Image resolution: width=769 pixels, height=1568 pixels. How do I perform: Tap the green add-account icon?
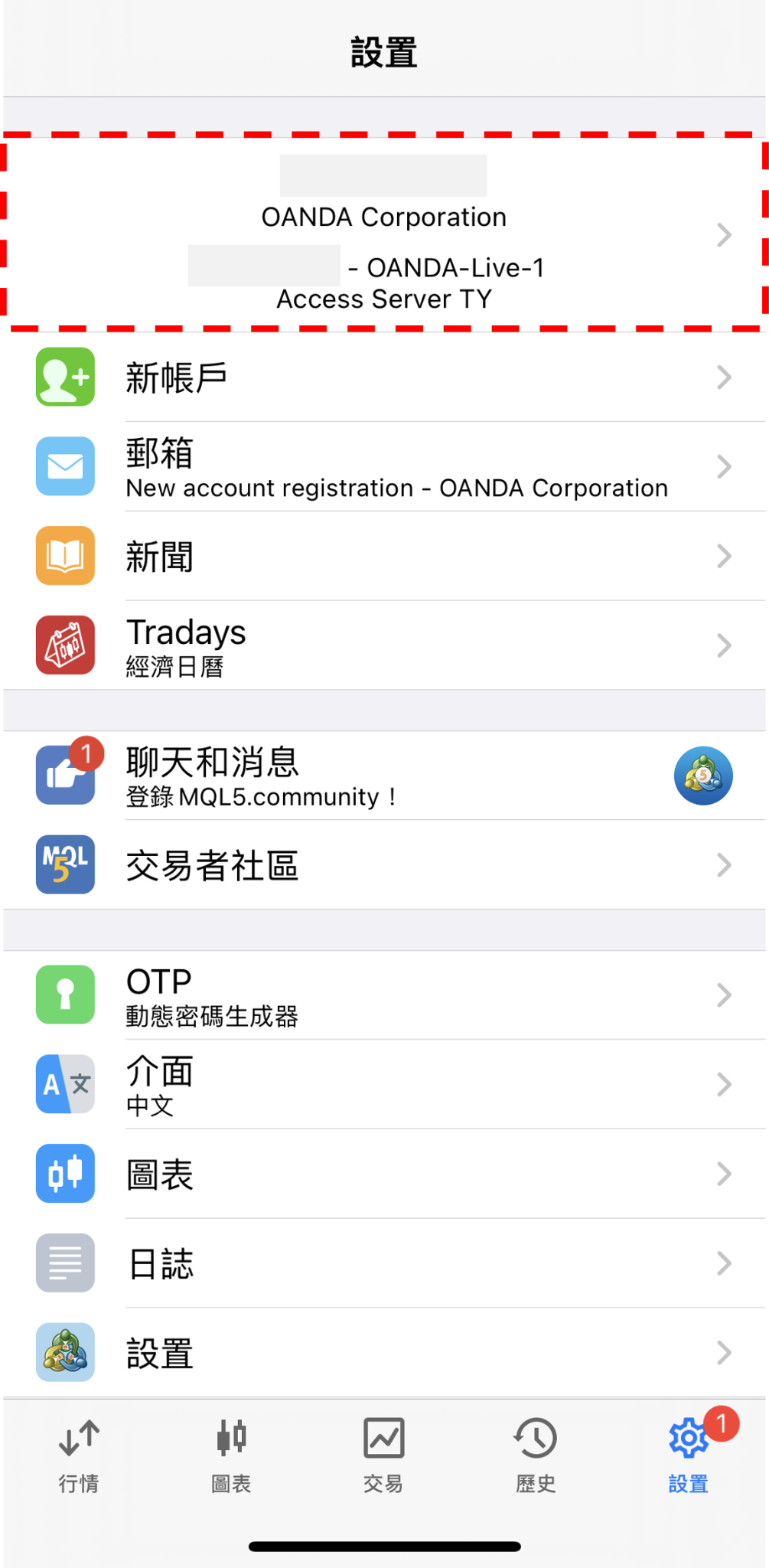tap(65, 377)
